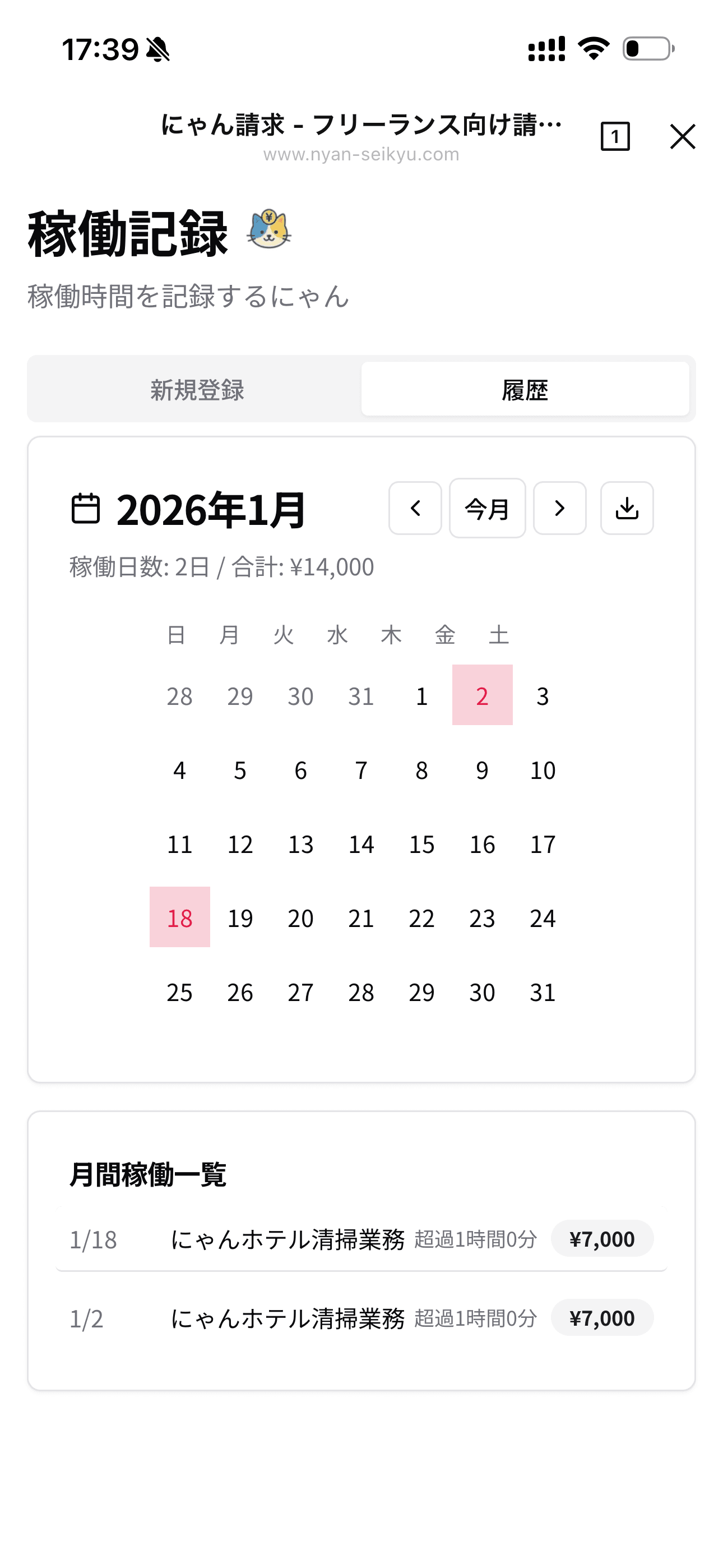Select the 履歴 tab

[x=526, y=390]
